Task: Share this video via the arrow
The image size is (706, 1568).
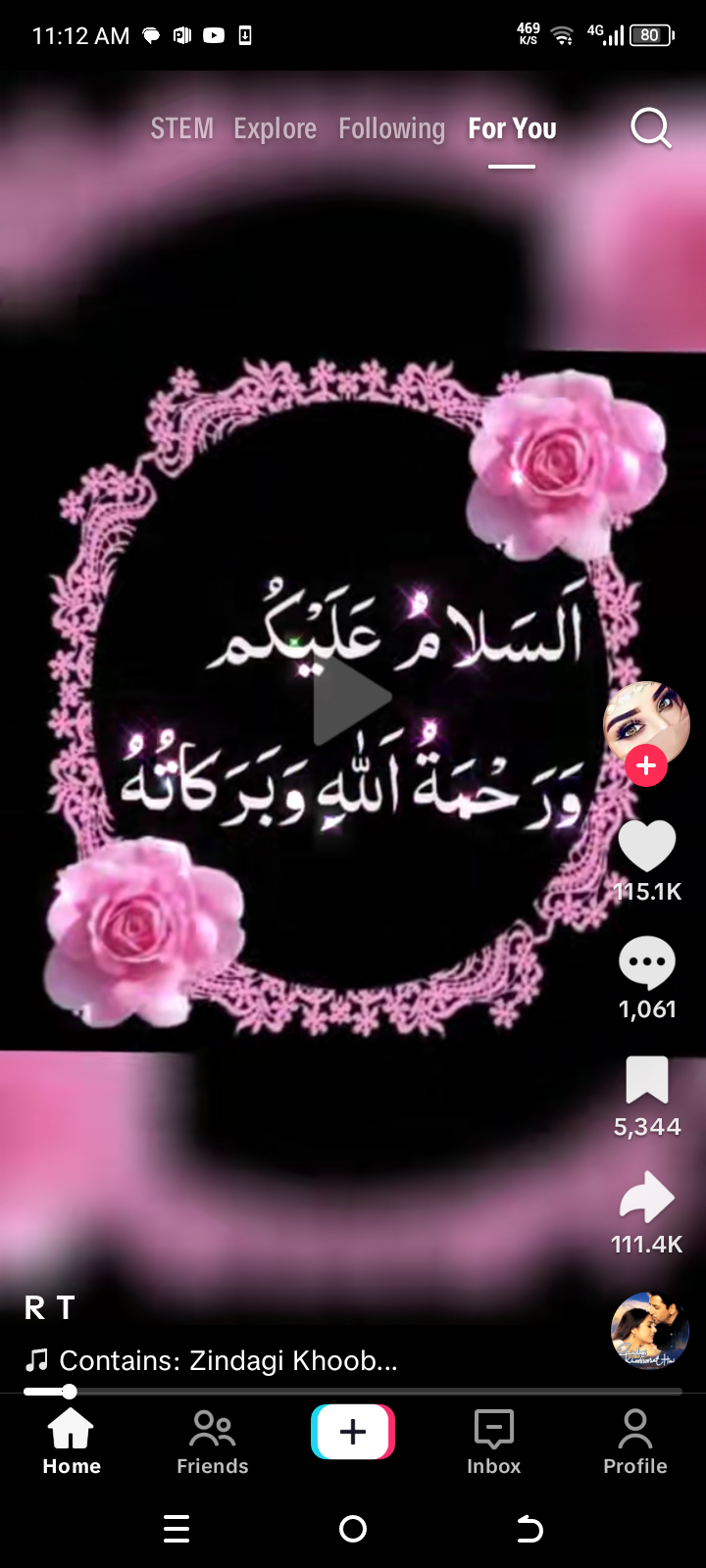Action: click(647, 1198)
